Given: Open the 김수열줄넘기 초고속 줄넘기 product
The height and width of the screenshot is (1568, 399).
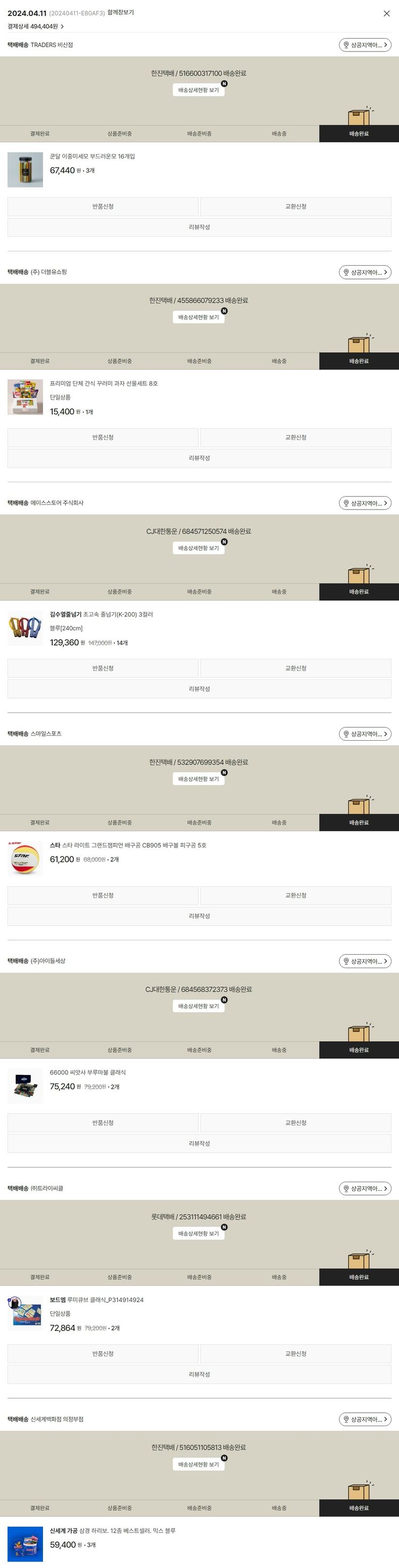Looking at the screenshot, I should 101,614.
